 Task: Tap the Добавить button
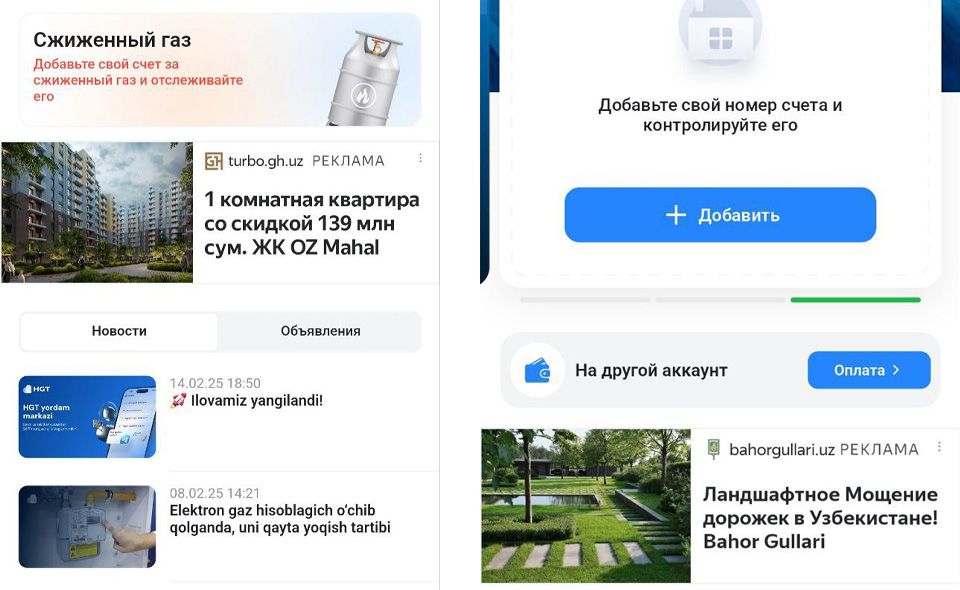point(720,215)
